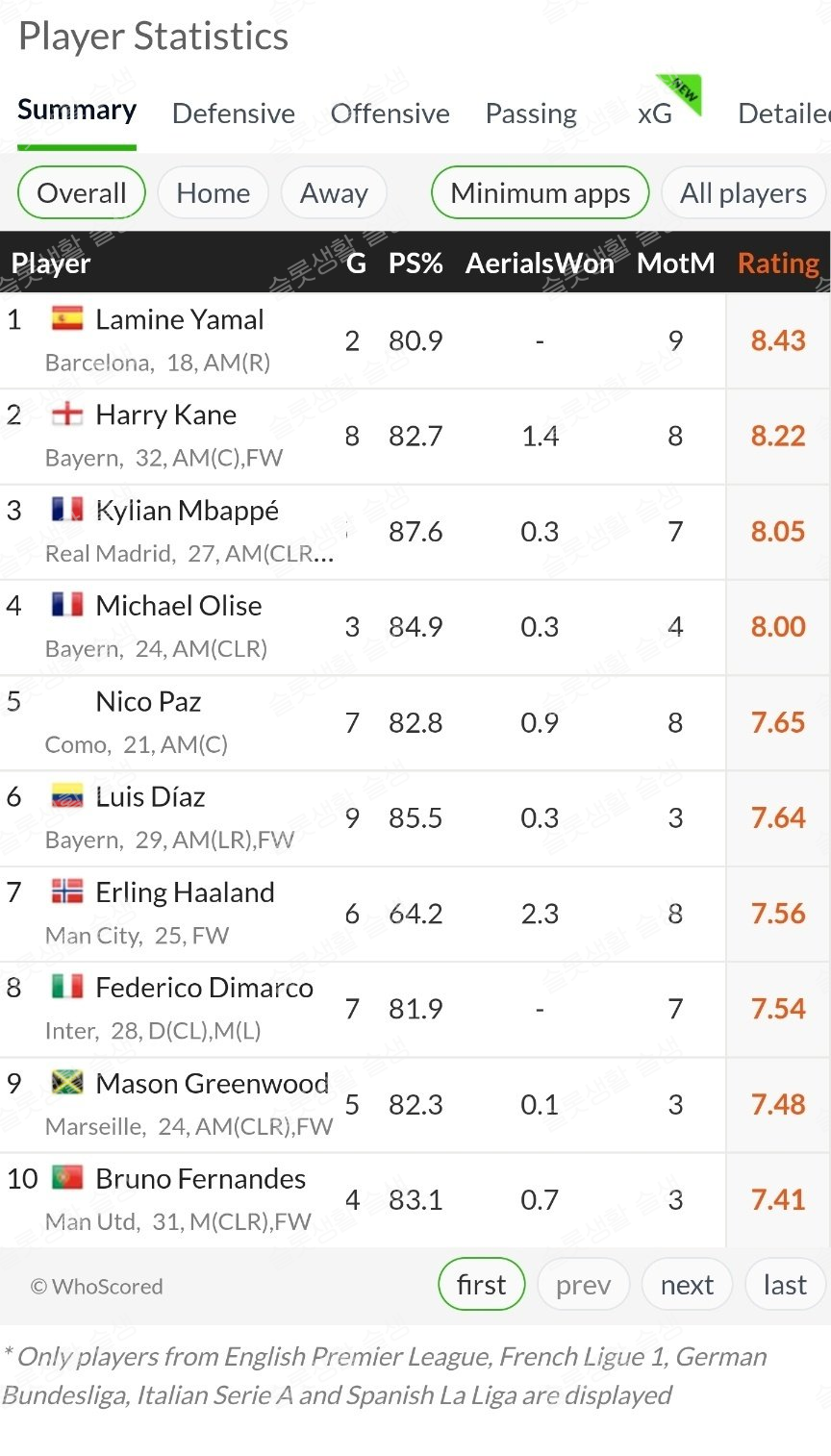The image size is (831, 1456).
Task: Sort by AerialsWon column header
Action: pyautogui.click(x=539, y=263)
